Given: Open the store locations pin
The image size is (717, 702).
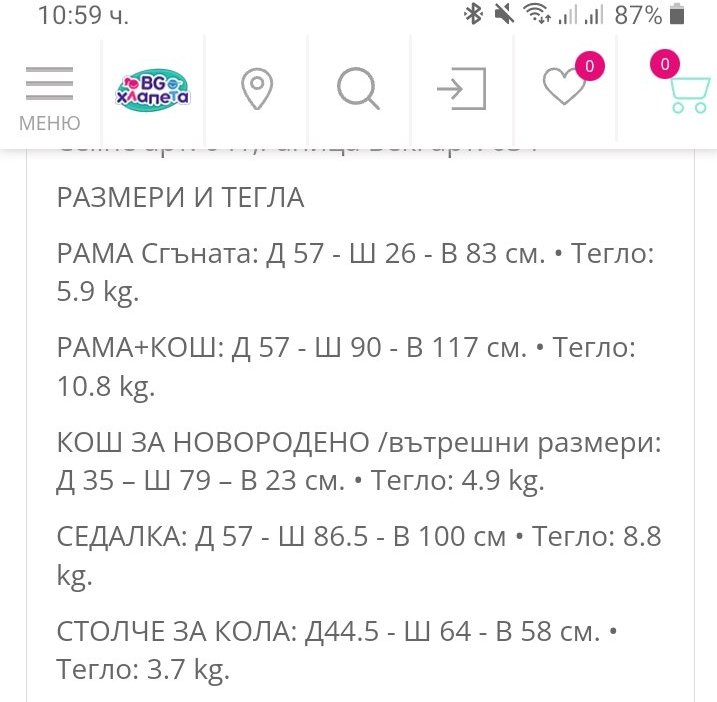Looking at the screenshot, I should pyautogui.click(x=257, y=90).
